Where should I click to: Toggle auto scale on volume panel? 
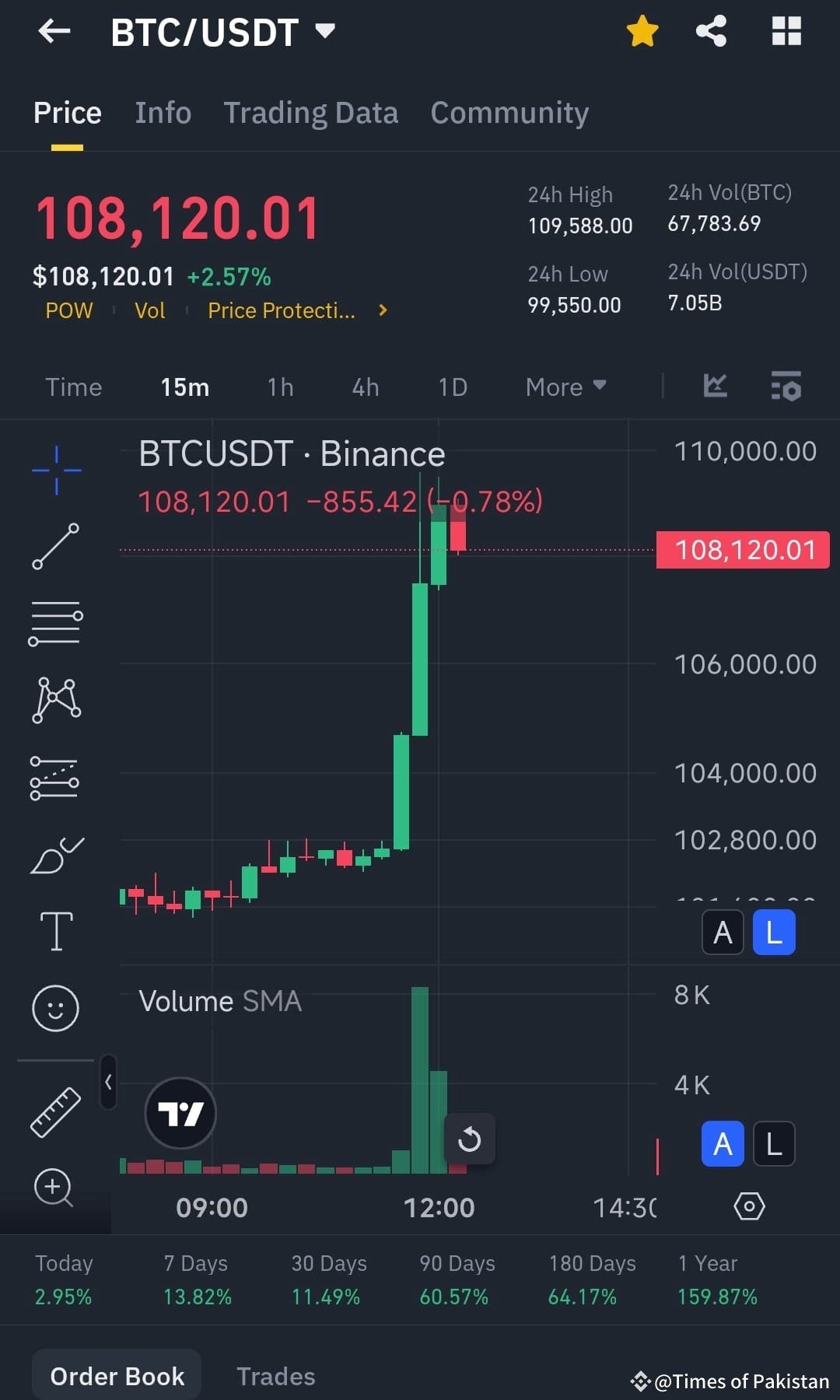click(722, 1143)
